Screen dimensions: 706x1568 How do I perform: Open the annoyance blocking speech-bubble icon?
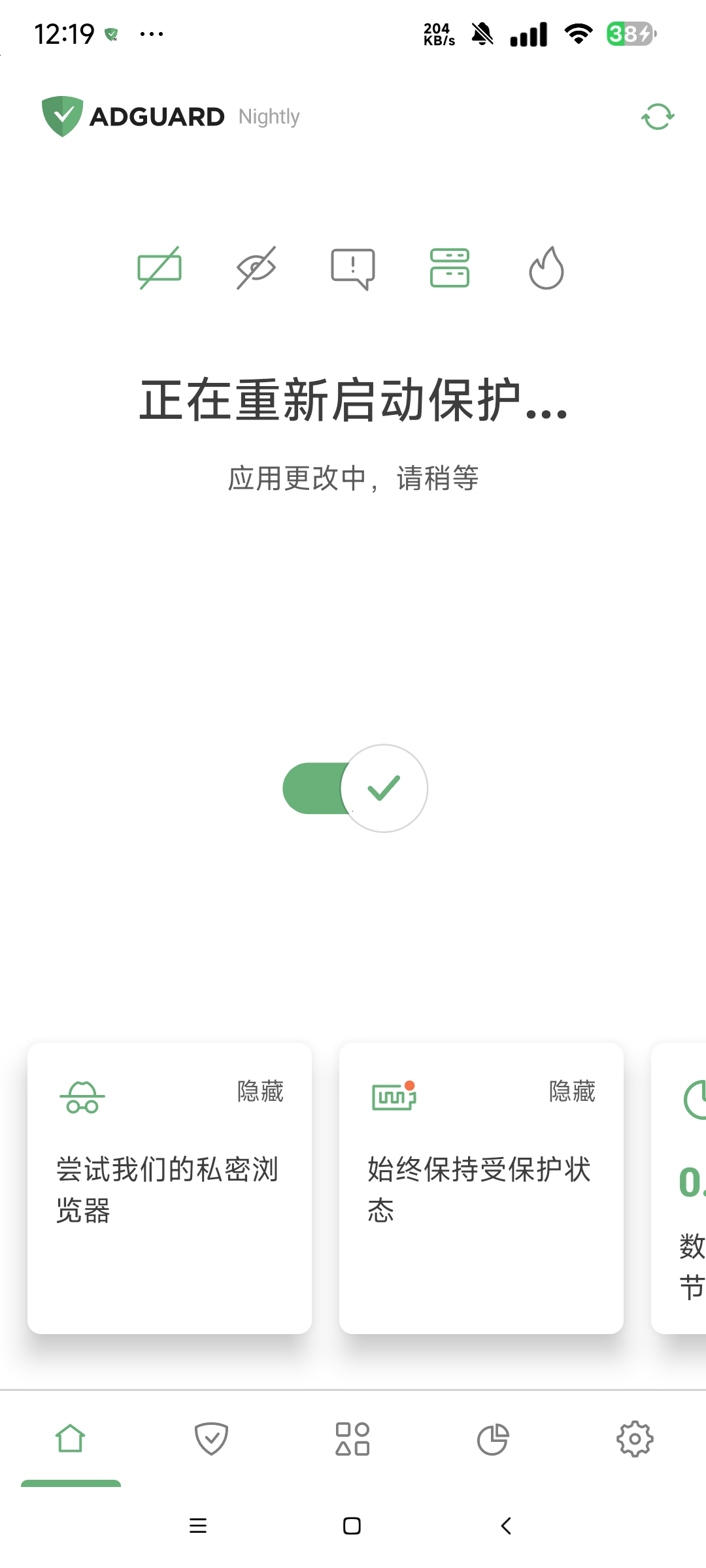[353, 268]
